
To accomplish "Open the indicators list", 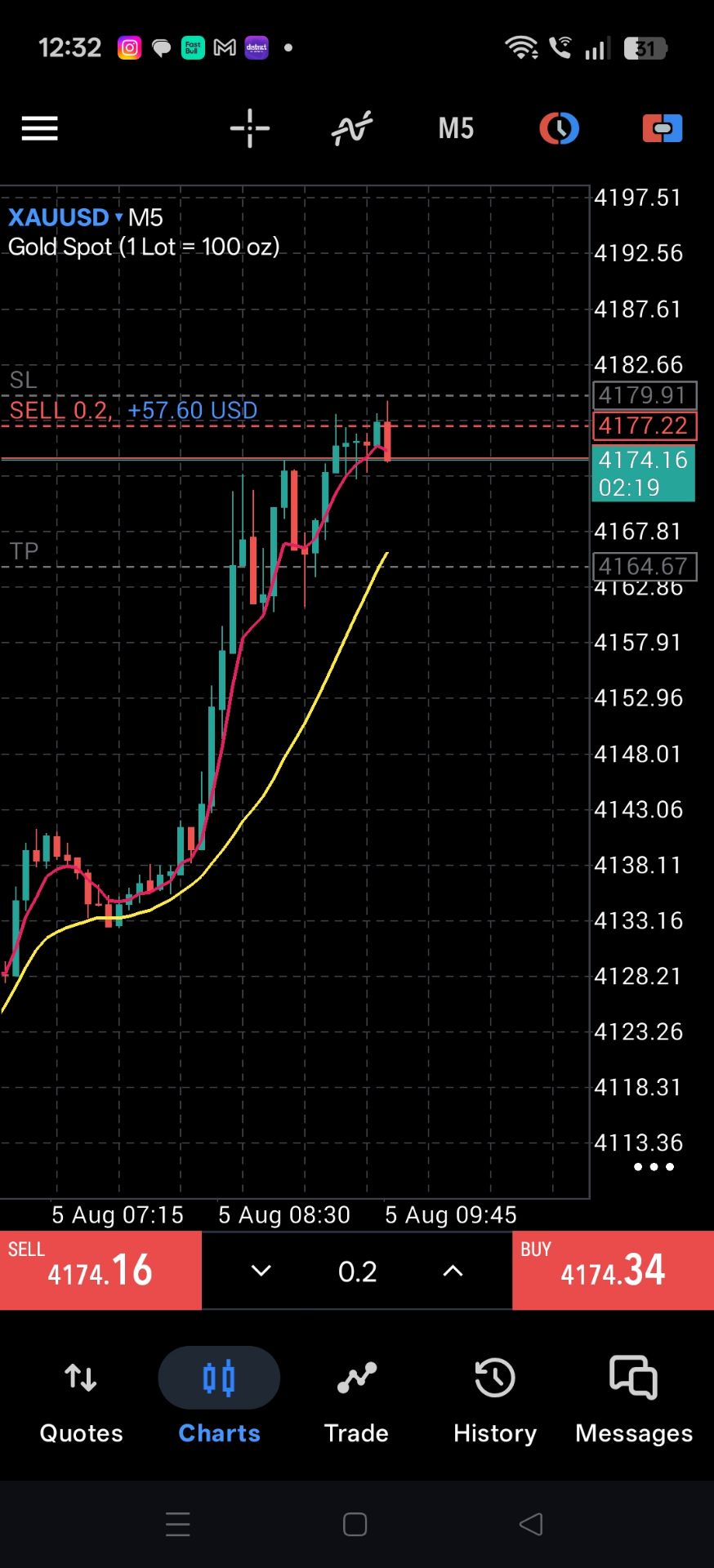I will 352,128.
